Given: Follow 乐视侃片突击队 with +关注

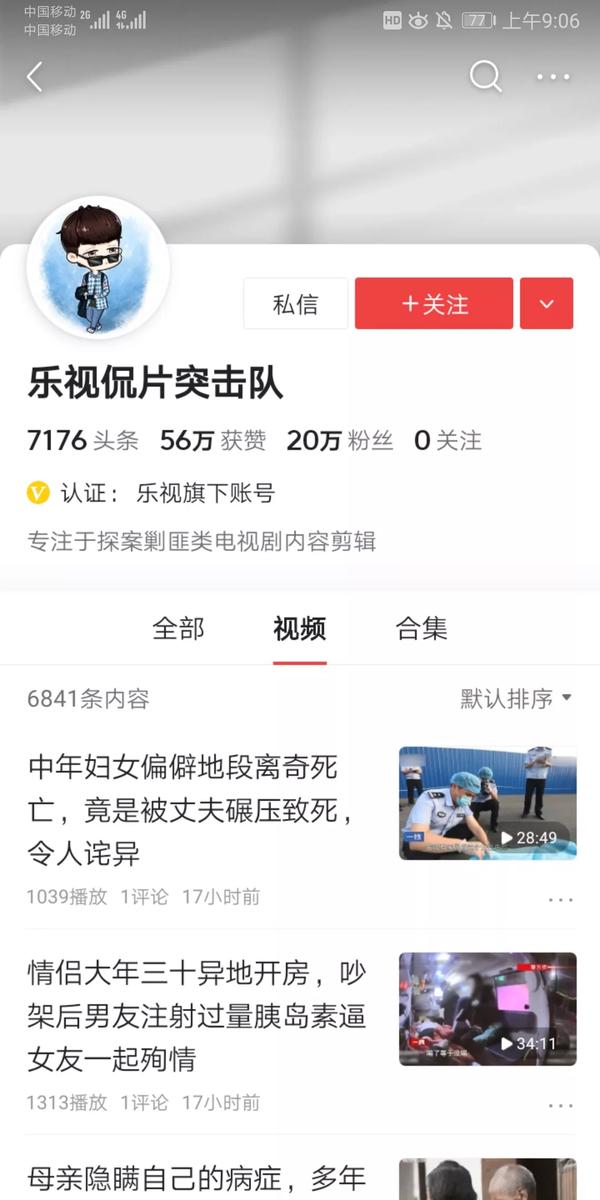Looking at the screenshot, I should (434, 304).
